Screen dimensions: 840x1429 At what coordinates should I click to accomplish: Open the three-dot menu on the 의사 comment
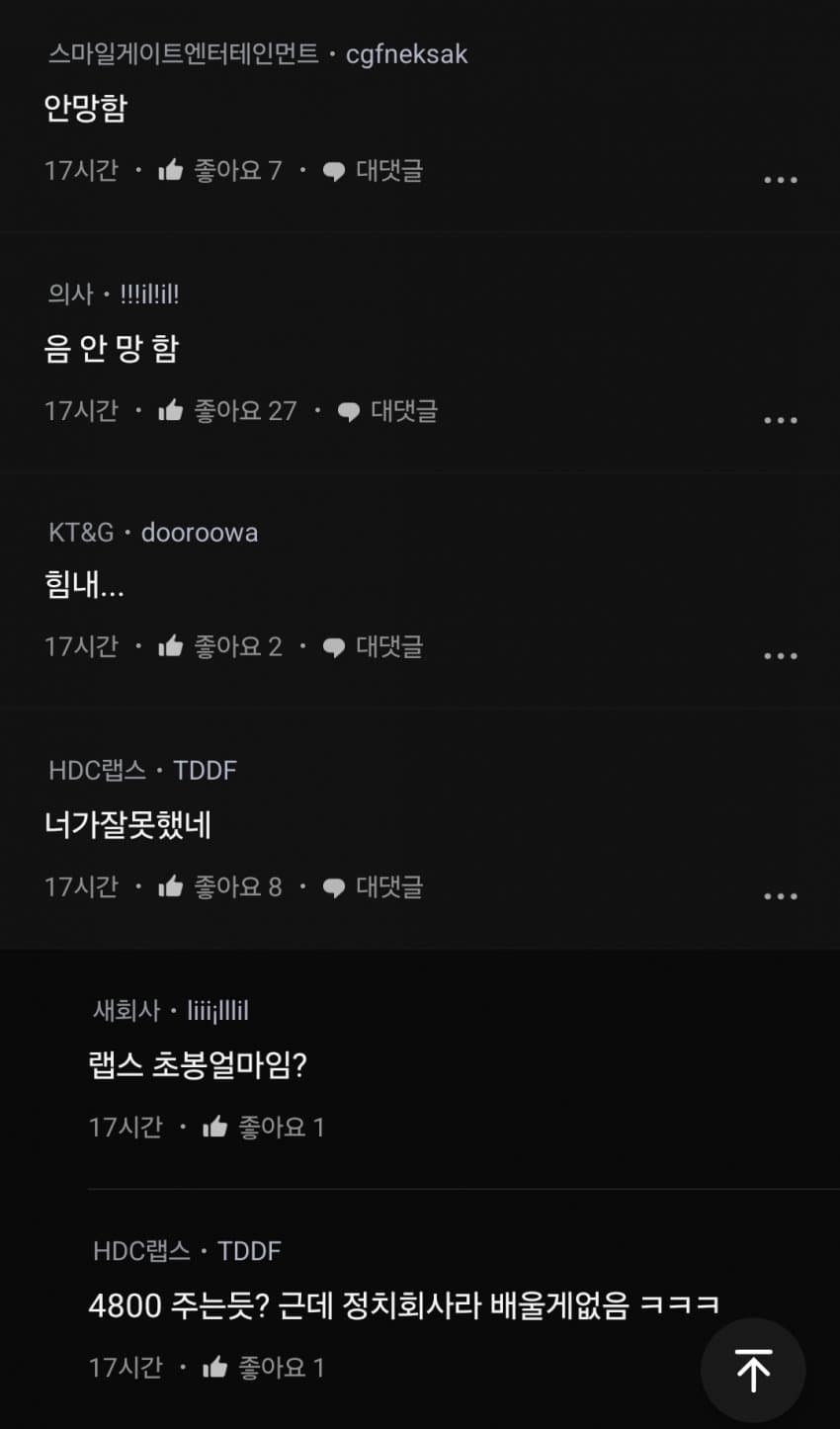click(x=782, y=419)
